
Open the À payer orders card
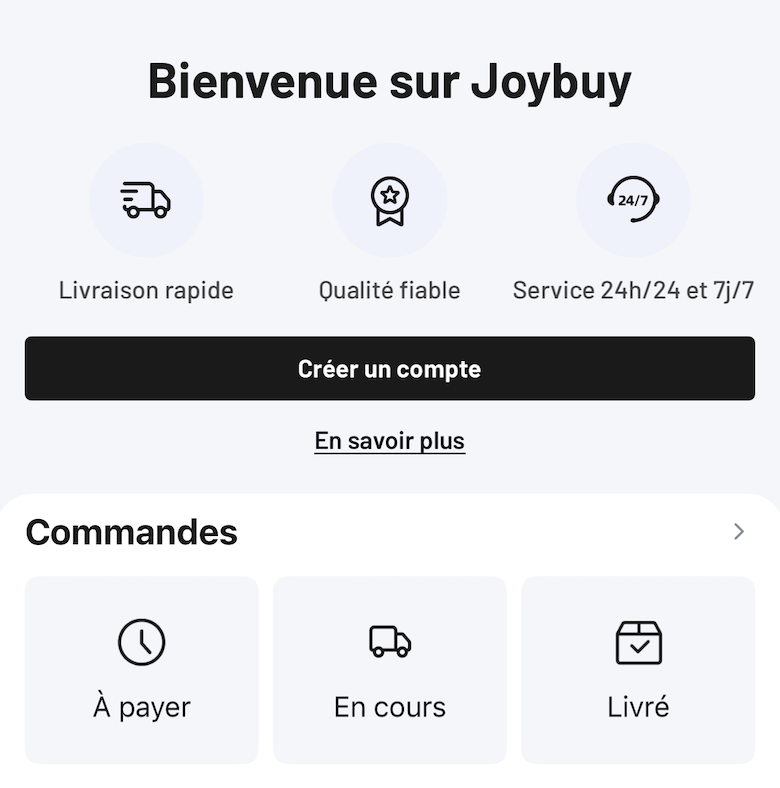(141, 670)
